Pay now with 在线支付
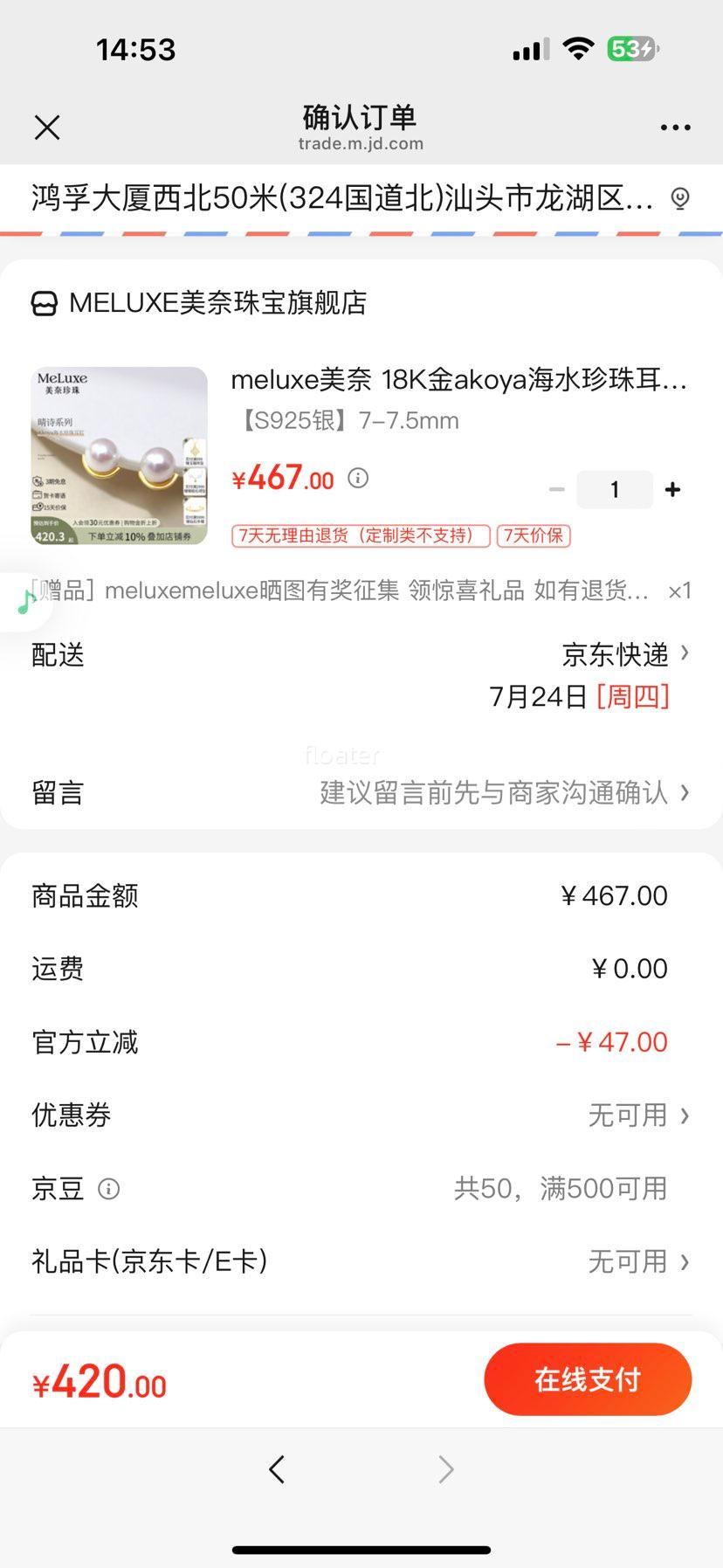The height and width of the screenshot is (1568, 723). [588, 1379]
